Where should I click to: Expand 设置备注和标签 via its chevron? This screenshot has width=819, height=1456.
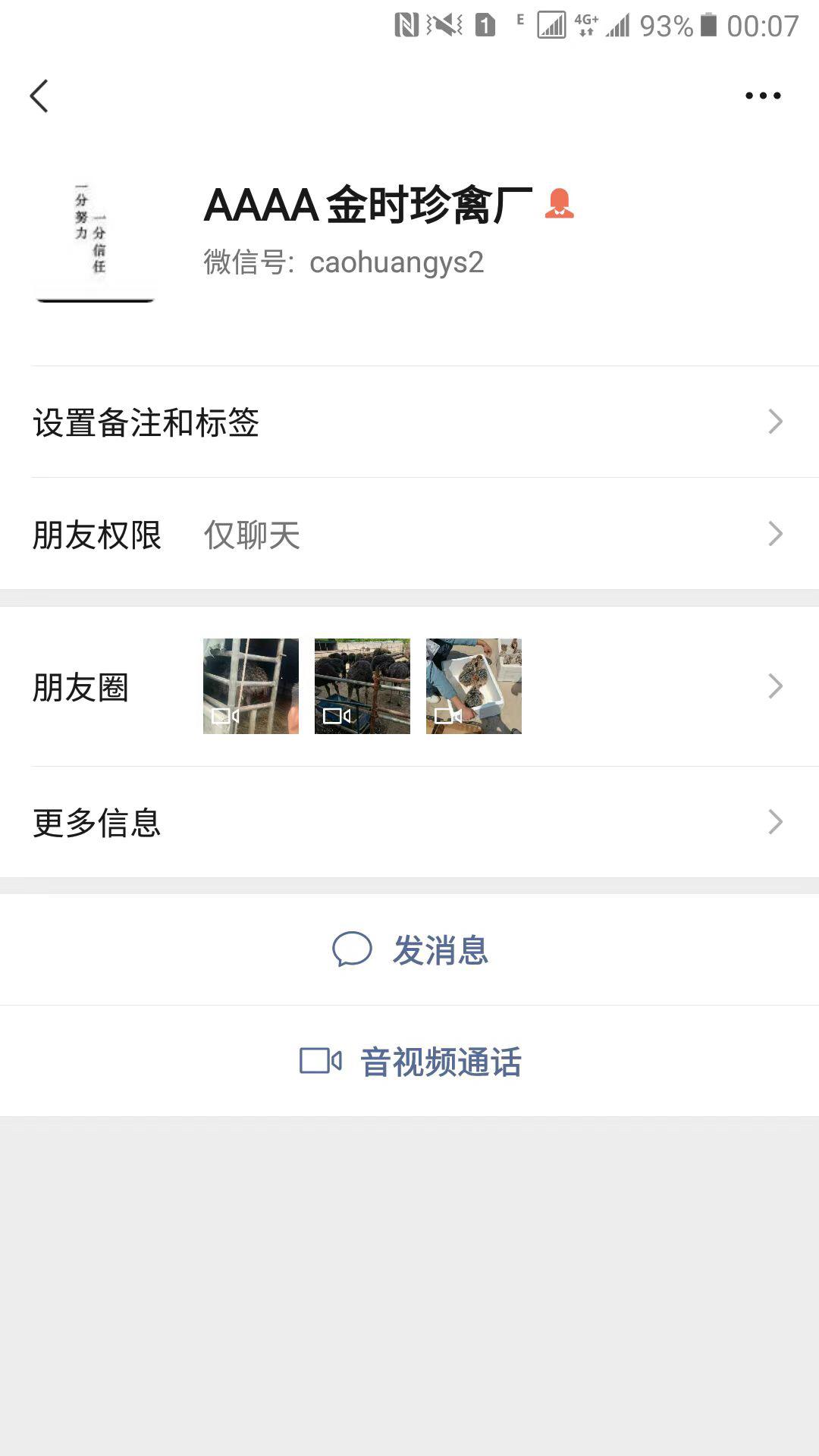tap(774, 422)
